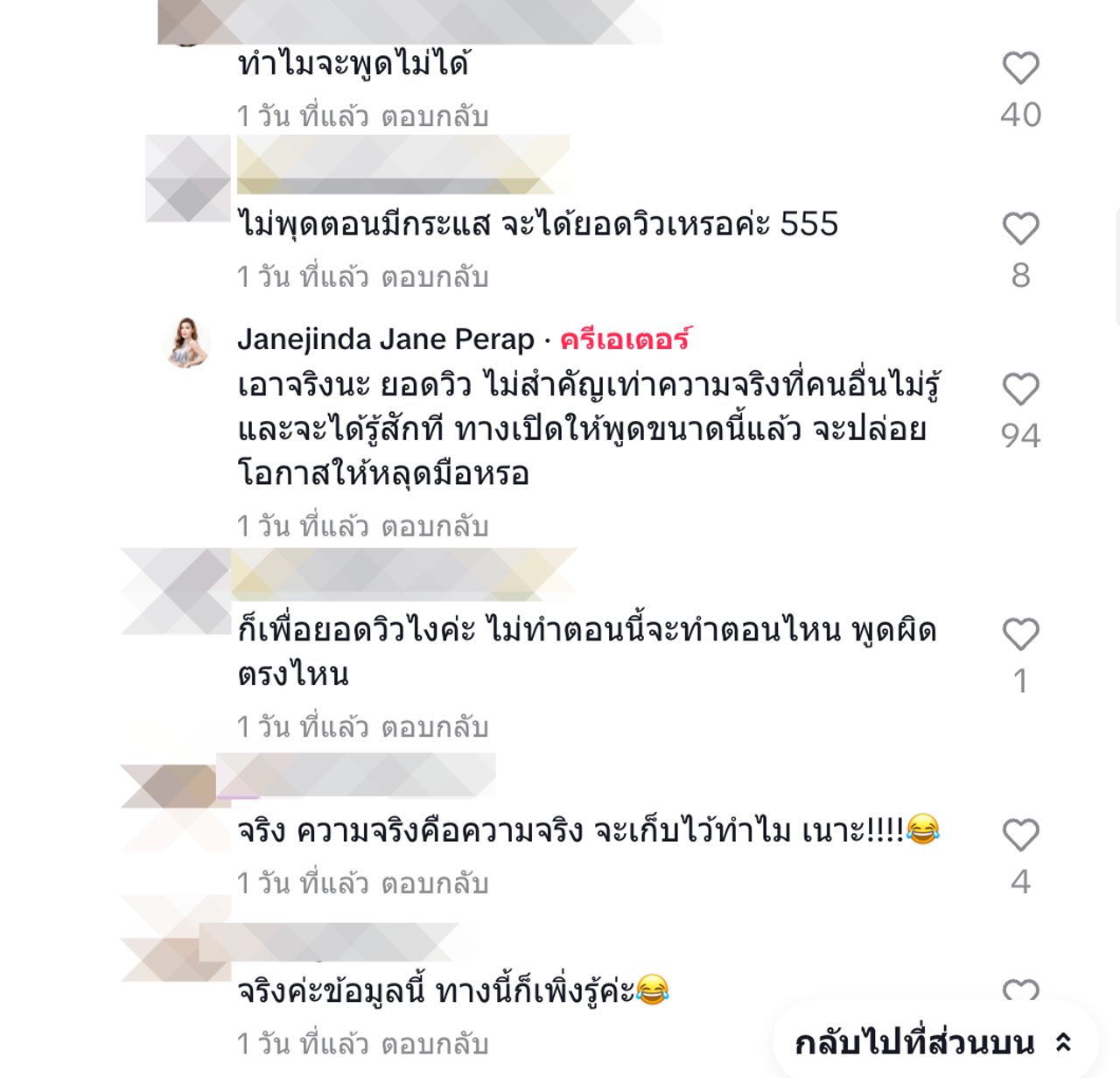Like the comment 'ทำไมจะพูดไม่ได้'

tap(1020, 68)
